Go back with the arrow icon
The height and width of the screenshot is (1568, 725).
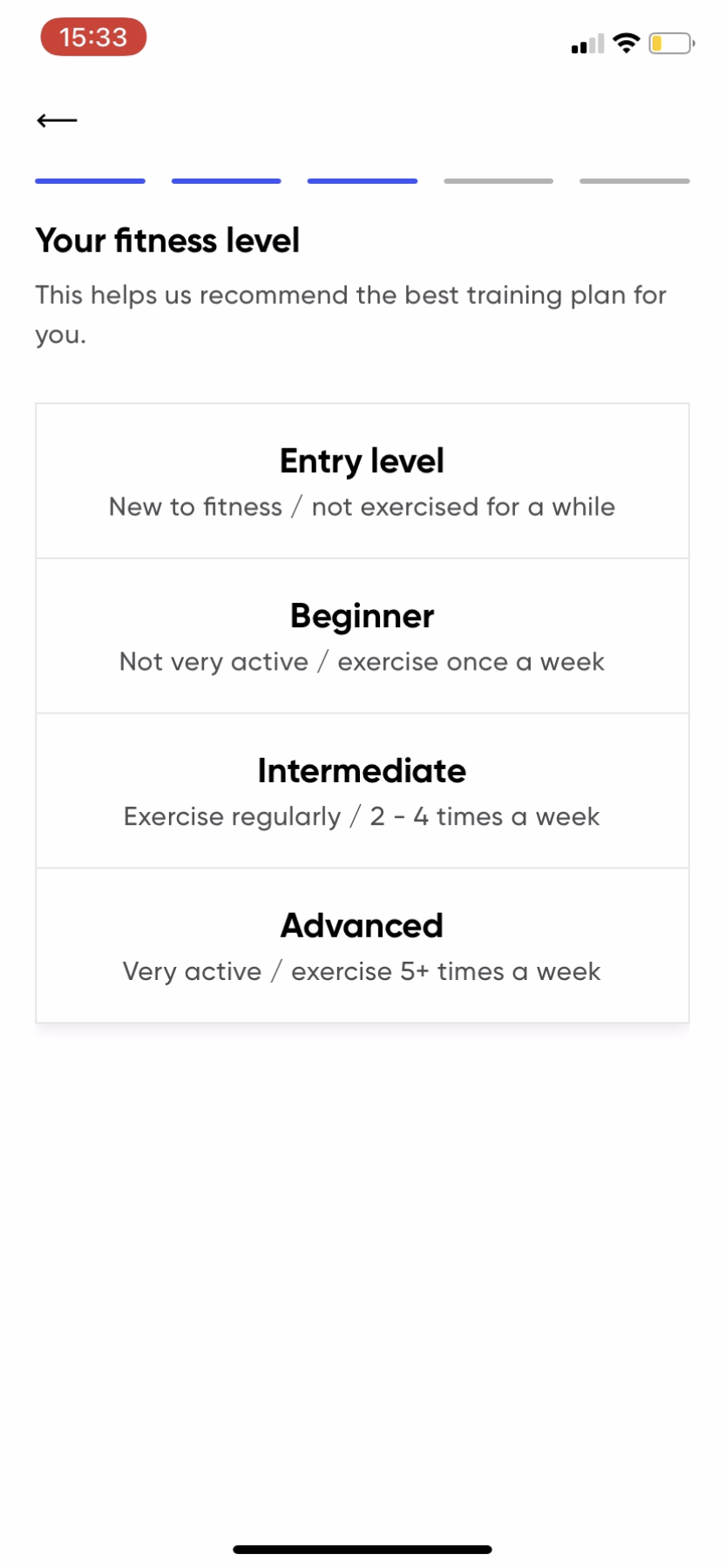(57, 120)
